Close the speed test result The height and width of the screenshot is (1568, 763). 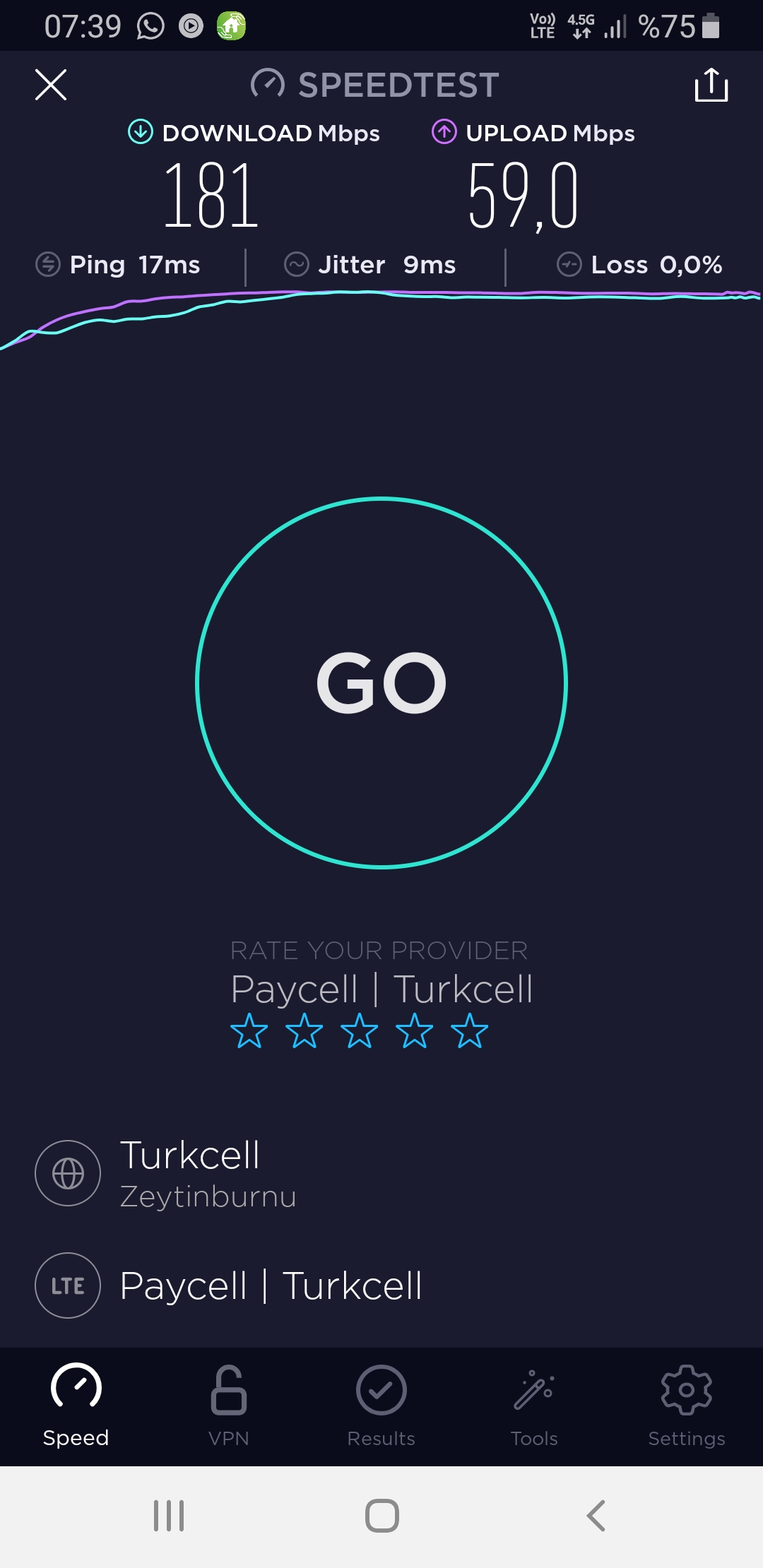[51, 85]
